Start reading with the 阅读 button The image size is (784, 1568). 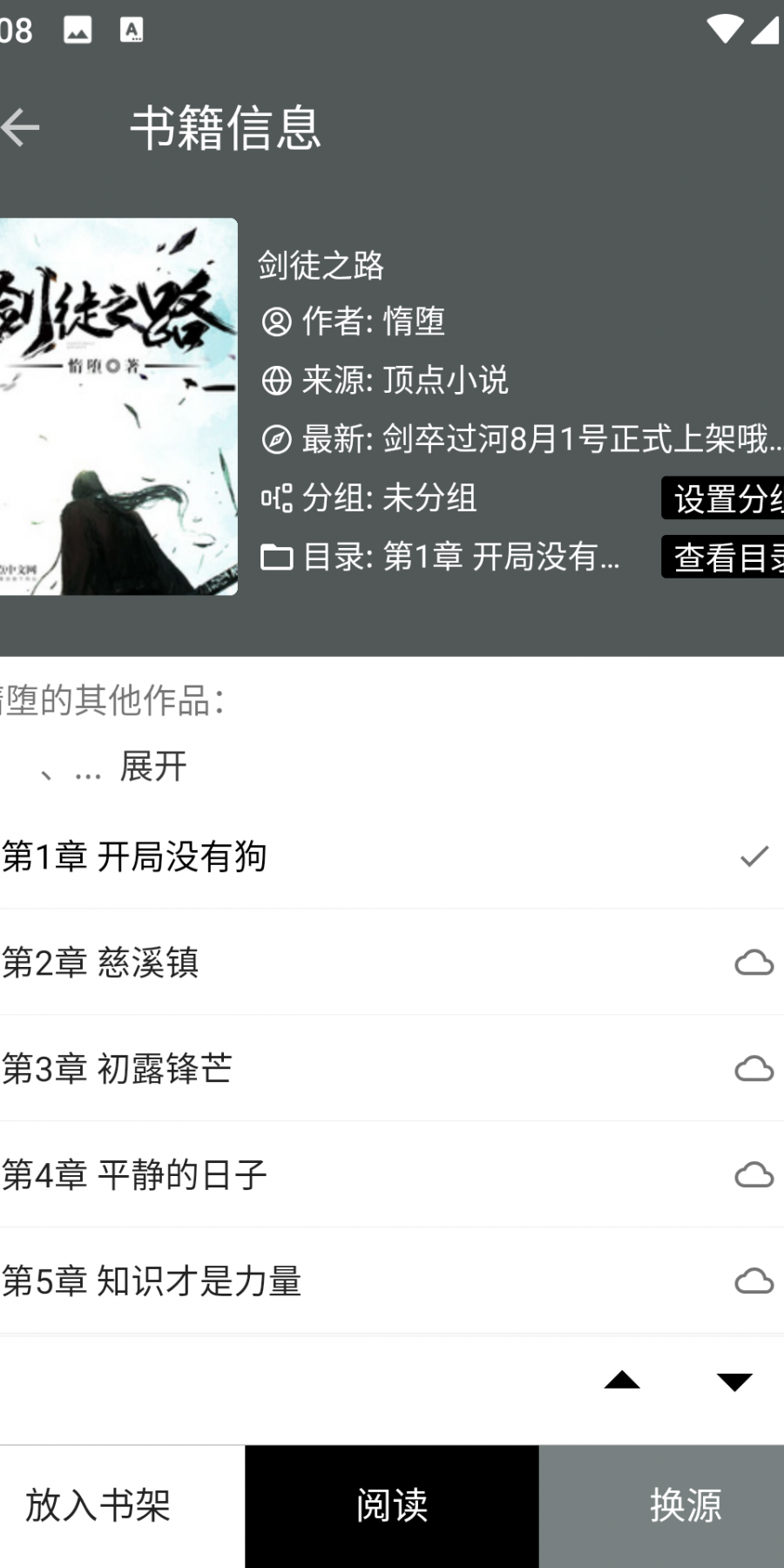[x=392, y=1506]
